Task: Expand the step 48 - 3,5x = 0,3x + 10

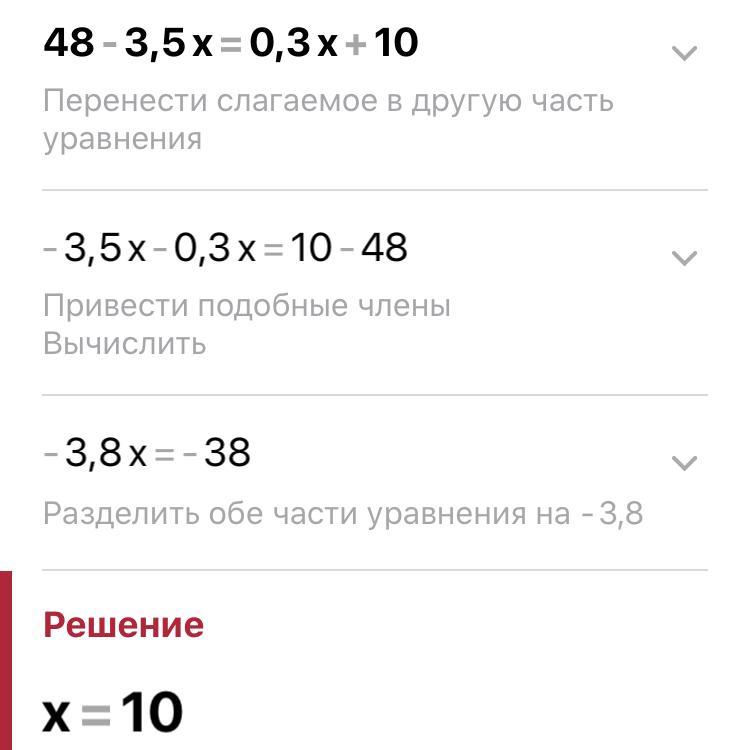Action: (684, 53)
